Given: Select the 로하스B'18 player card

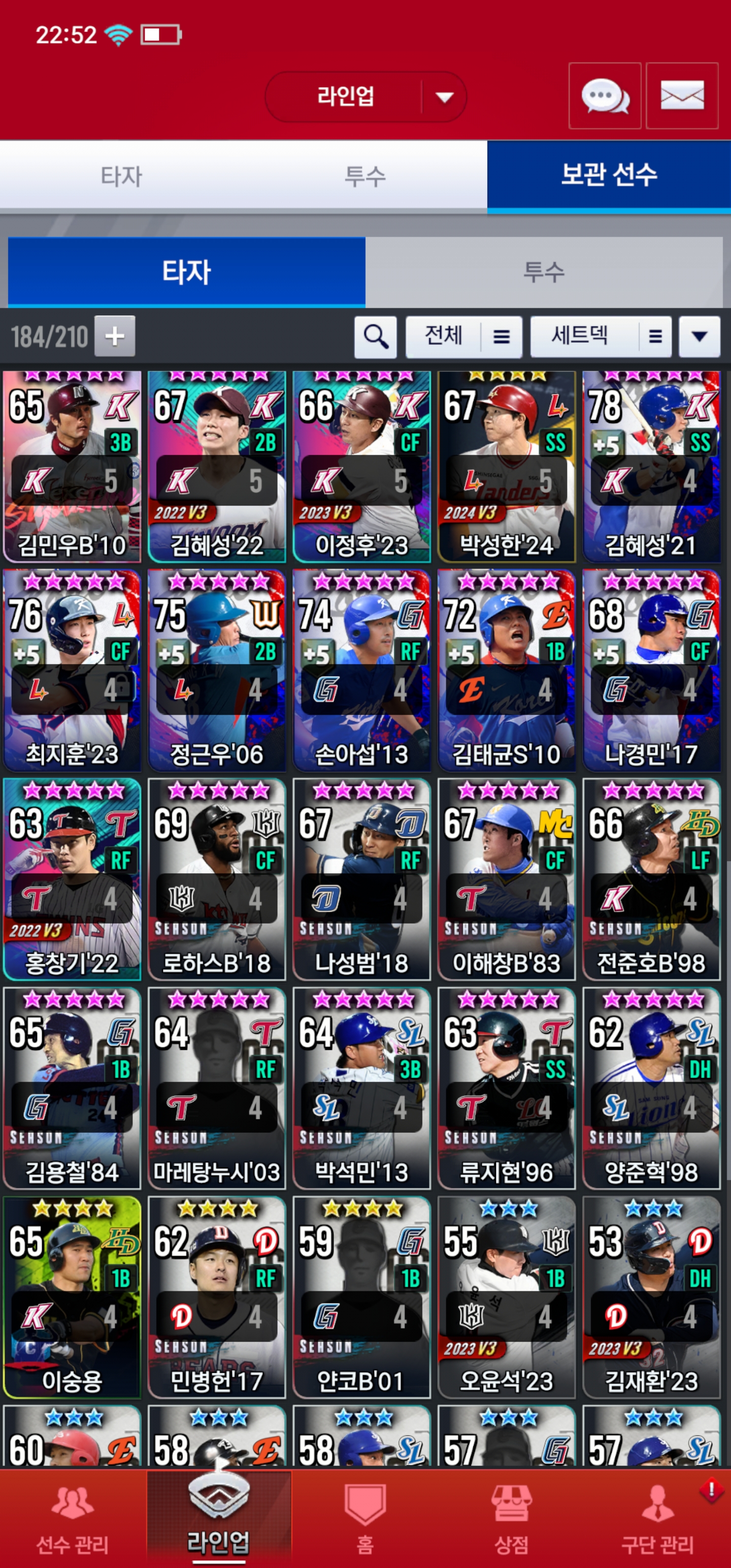Looking at the screenshot, I should coord(217,879).
